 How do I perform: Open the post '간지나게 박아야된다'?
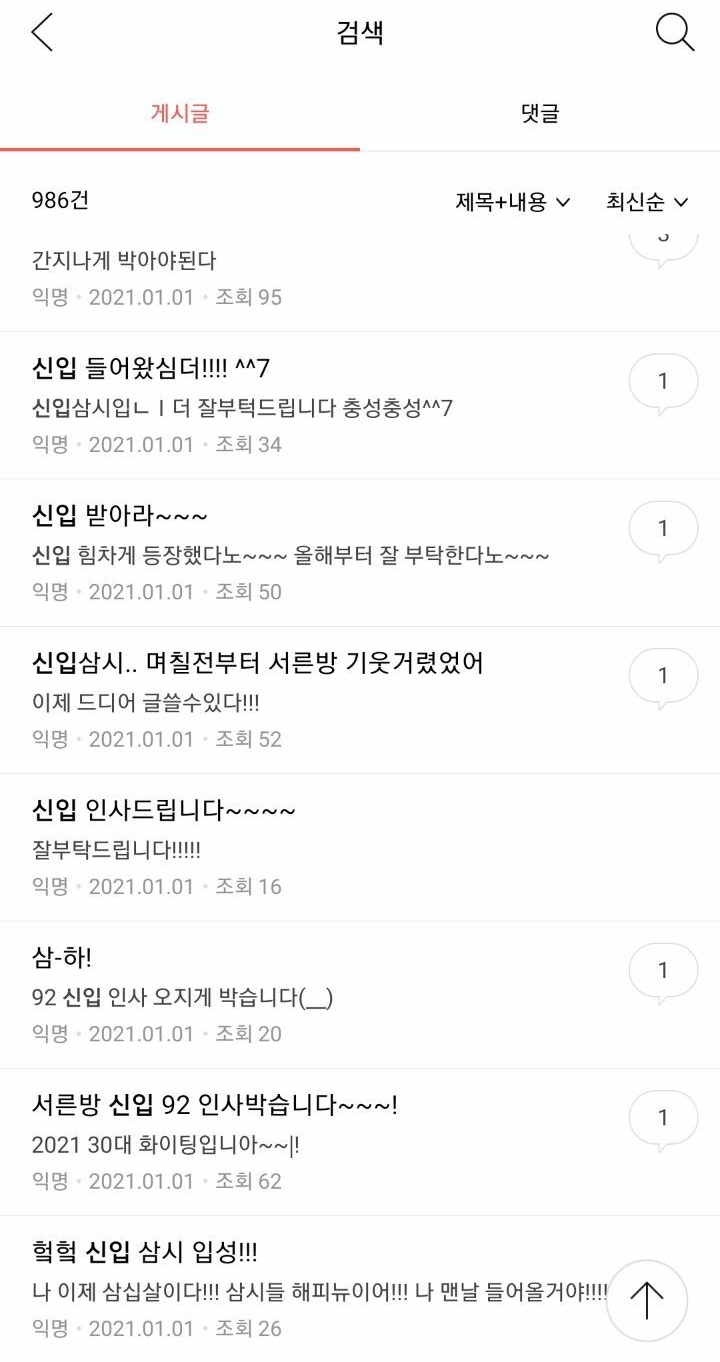(124, 261)
